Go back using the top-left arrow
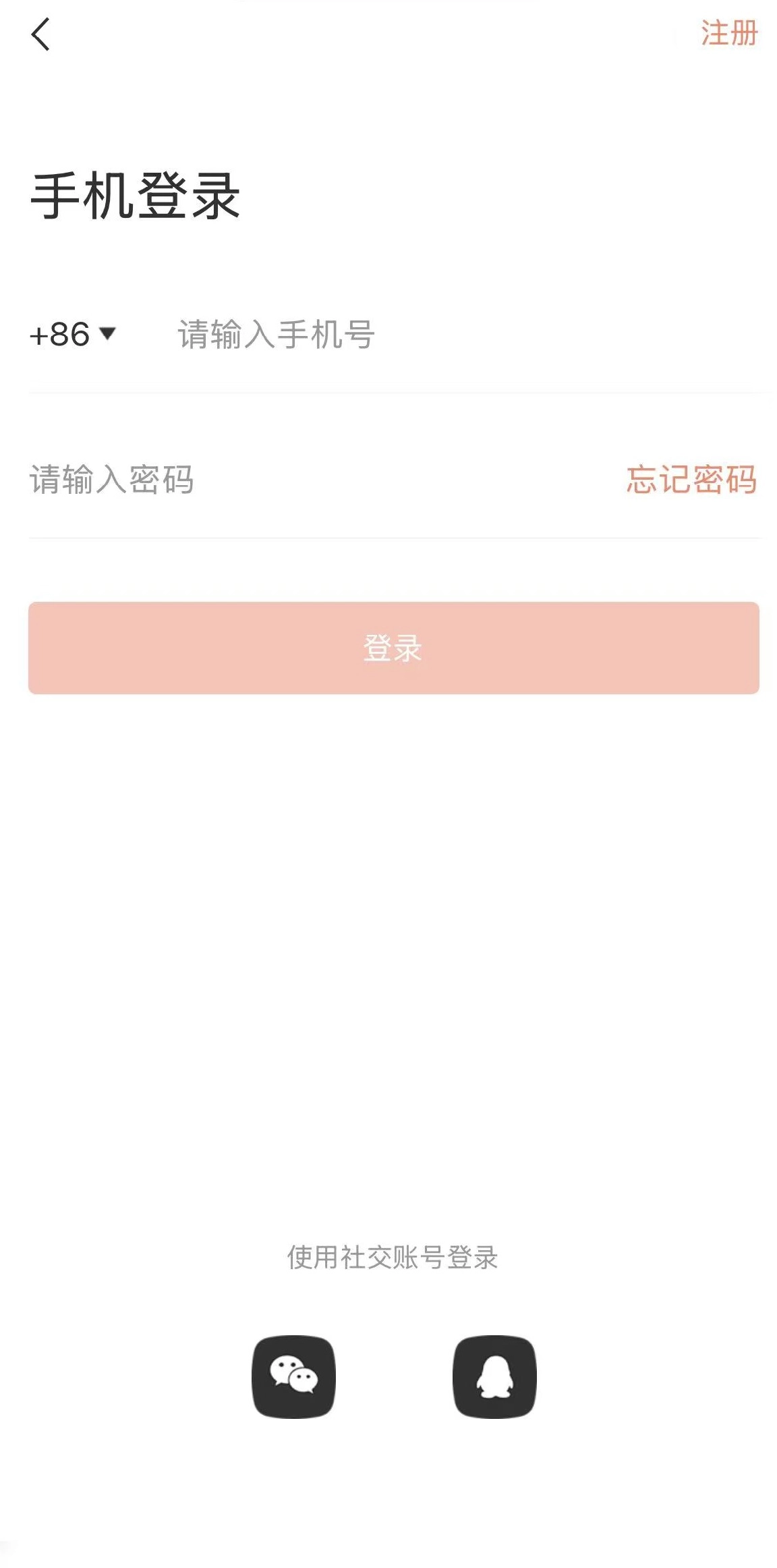 click(40, 34)
